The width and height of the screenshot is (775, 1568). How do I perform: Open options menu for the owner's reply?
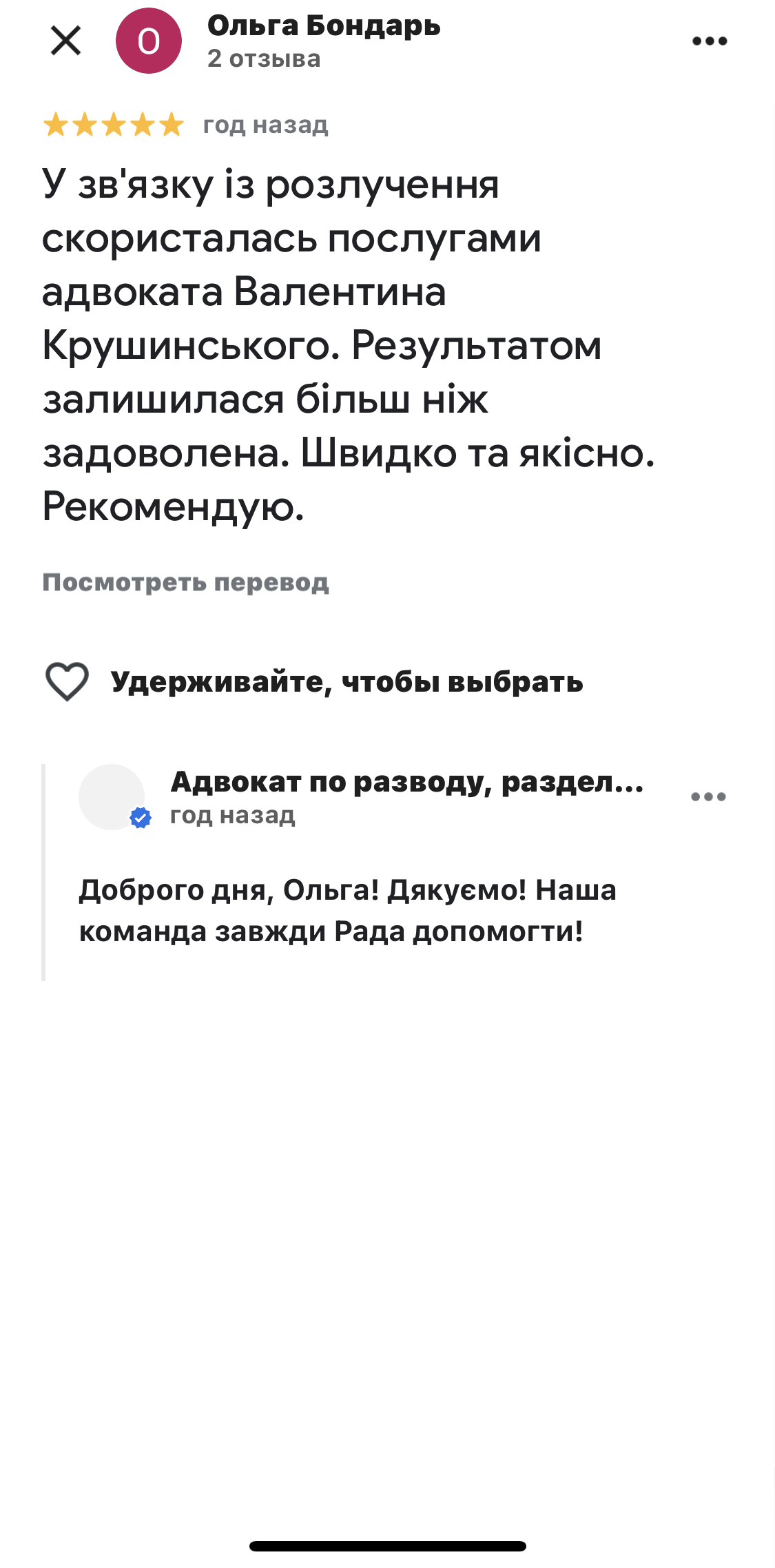click(708, 797)
